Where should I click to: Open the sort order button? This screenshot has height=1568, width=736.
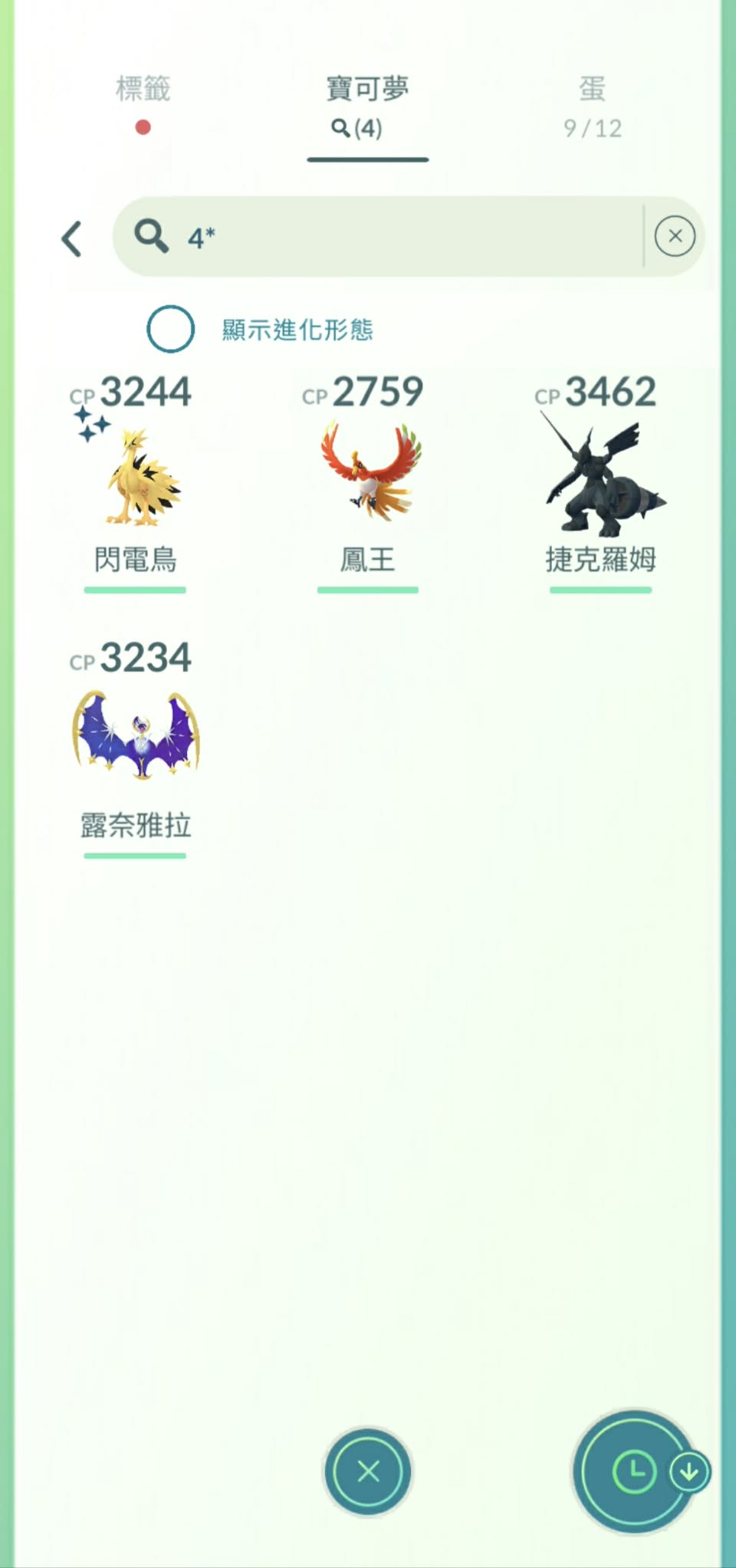coord(635,1471)
